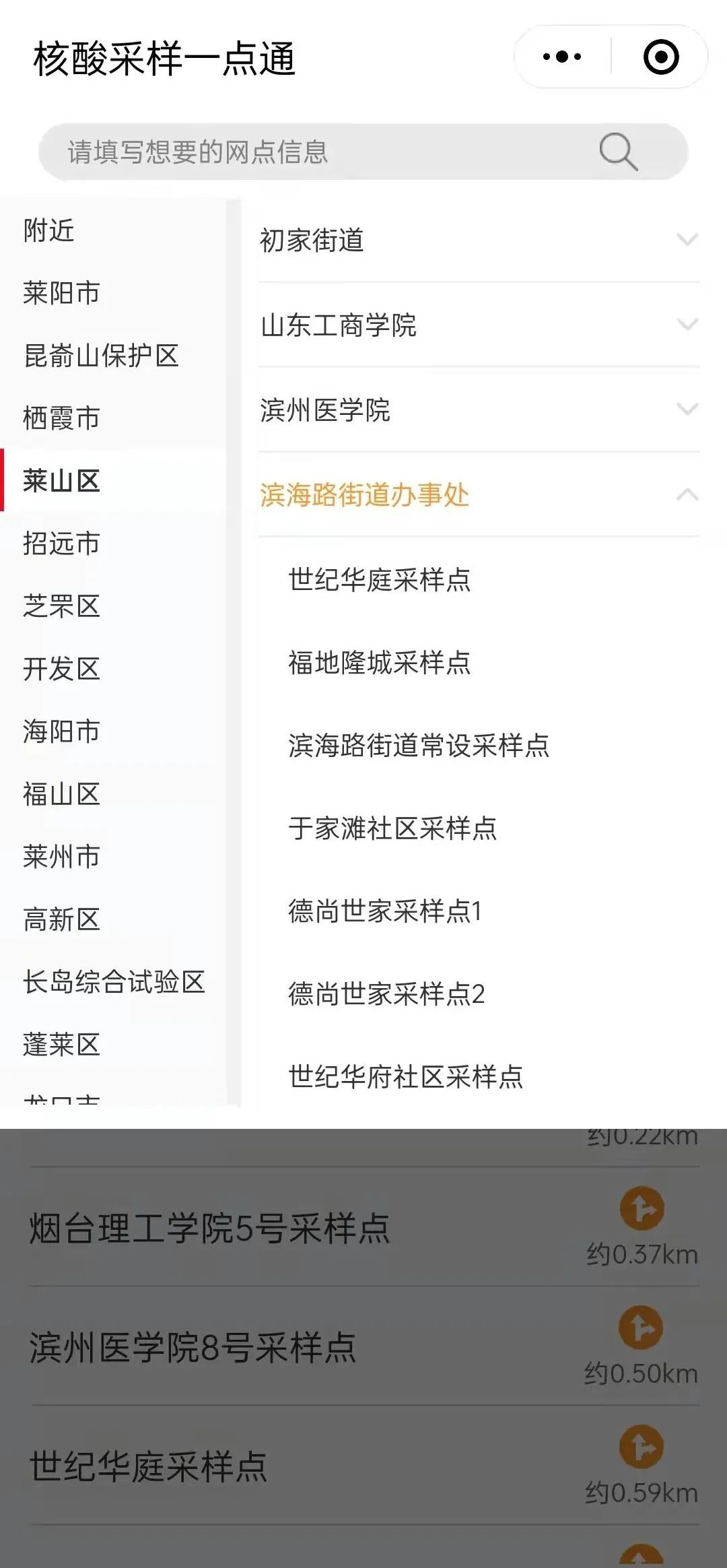Open the mini program more-options menu
The height and width of the screenshot is (1568, 727).
coord(562,57)
